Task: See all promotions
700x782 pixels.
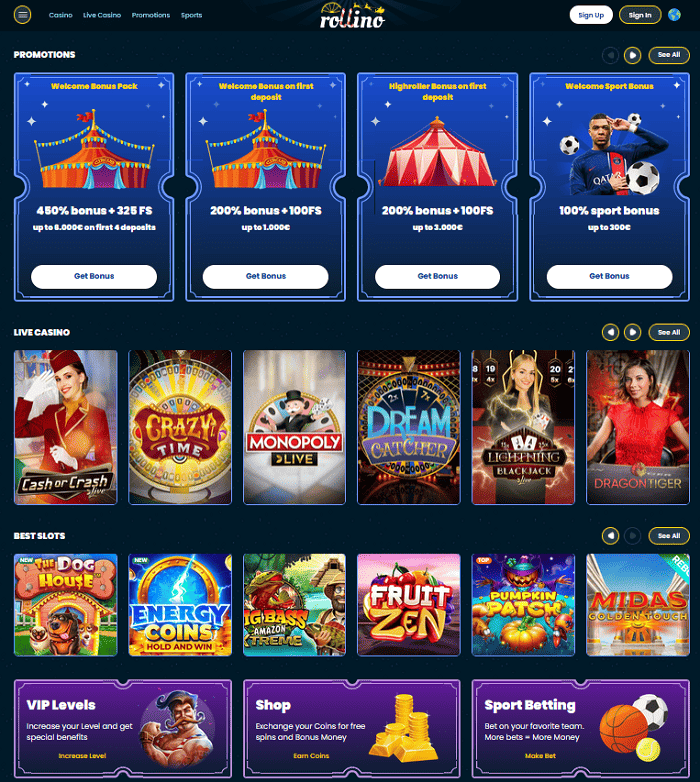Action: [669, 55]
